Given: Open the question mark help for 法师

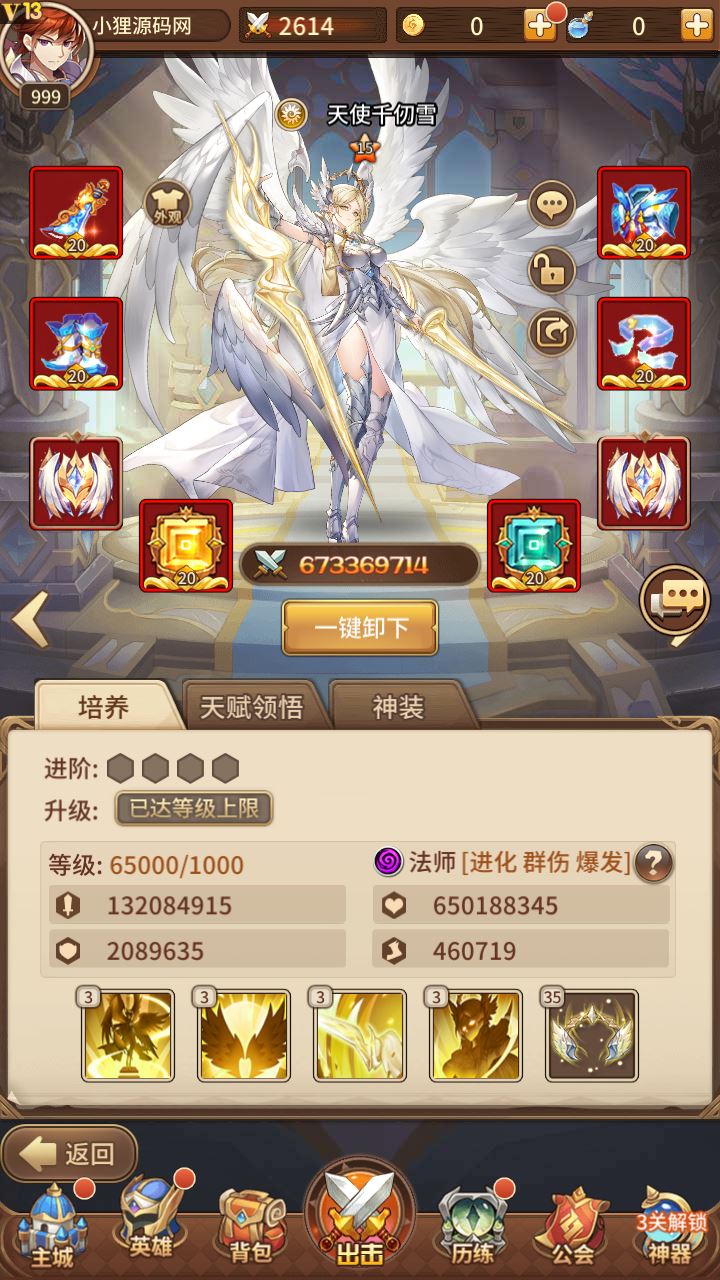Looking at the screenshot, I should pyautogui.click(x=653, y=862).
